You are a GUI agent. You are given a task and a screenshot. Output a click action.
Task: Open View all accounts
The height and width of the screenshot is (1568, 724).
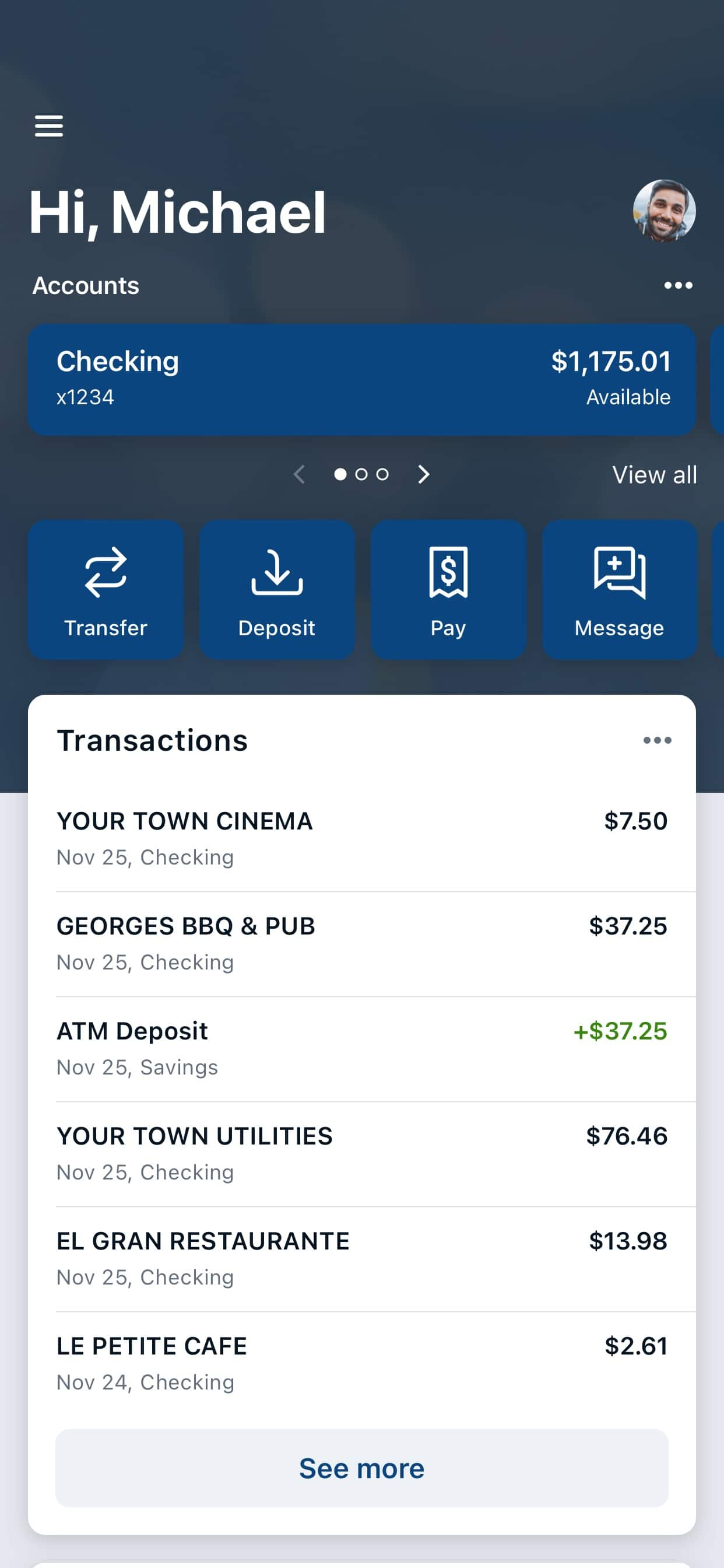coord(654,474)
